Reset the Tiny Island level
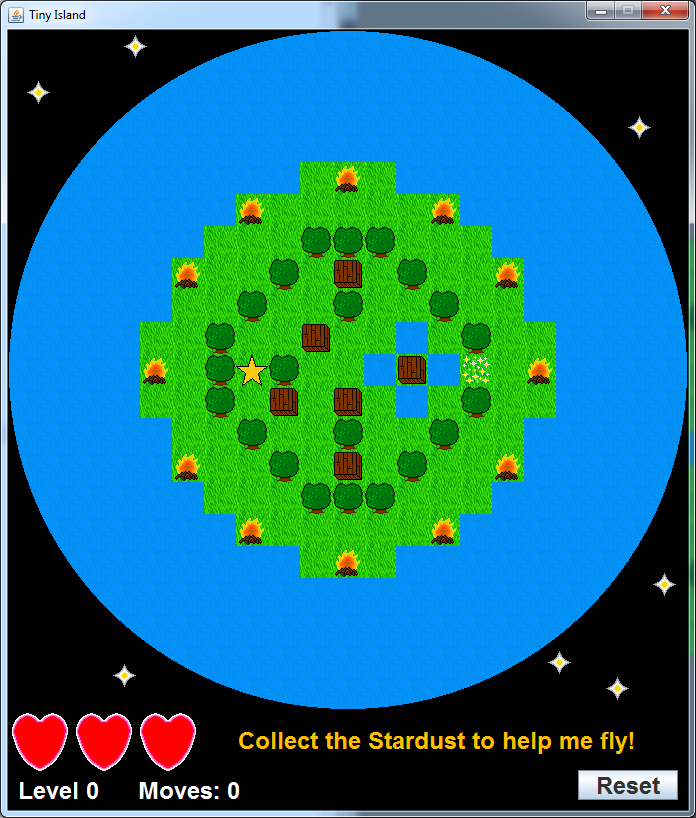 tap(628, 786)
